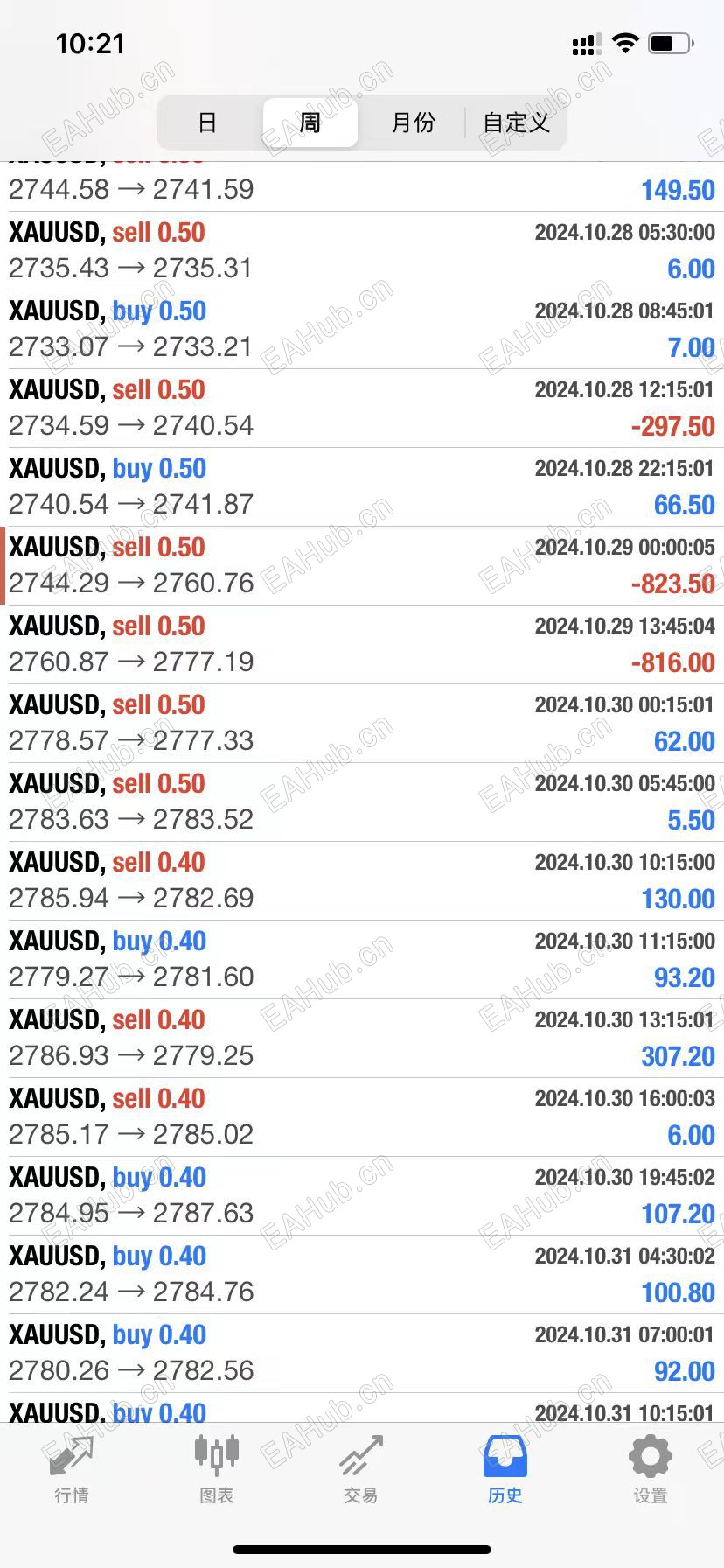This screenshot has height=1568, width=724.
Task: Open the buy trade with 93.20 profit
Action: click(x=362, y=960)
